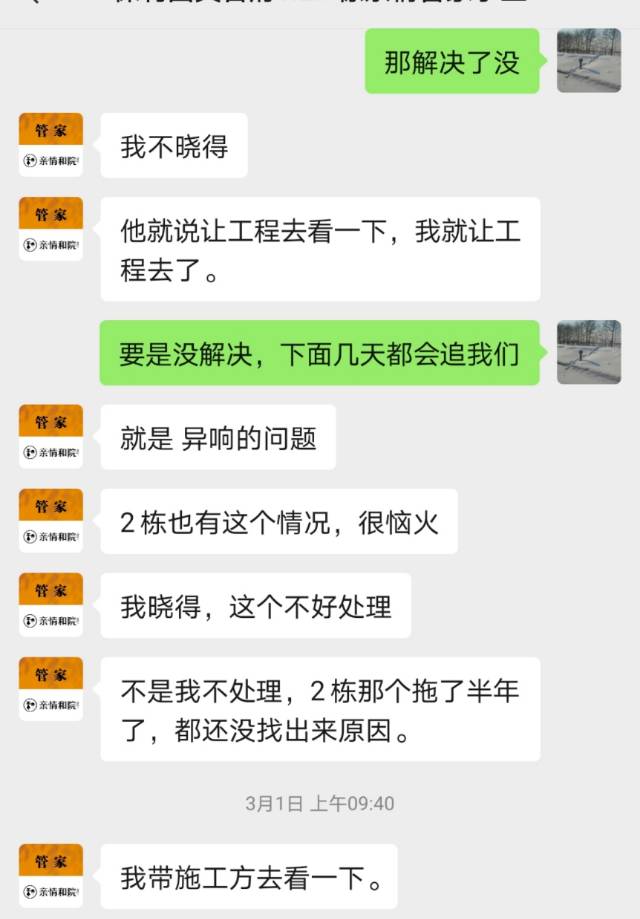Tap 管家 avatar next to "就是 异响的问题"
The height and width of the screenshot is (919, 640).
50,437
